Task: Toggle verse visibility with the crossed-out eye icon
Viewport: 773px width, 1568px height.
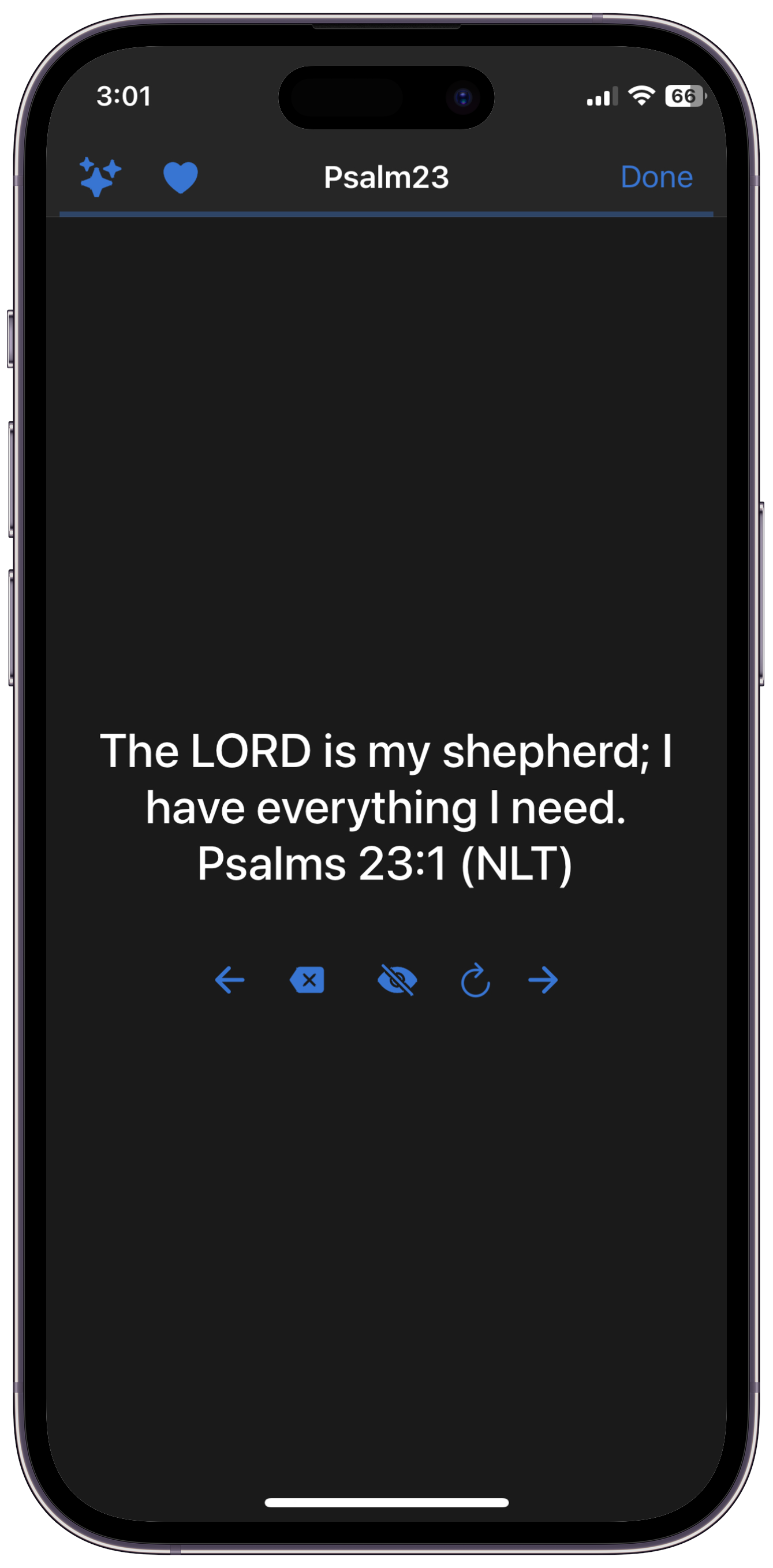Action: (x=397, y=980)
